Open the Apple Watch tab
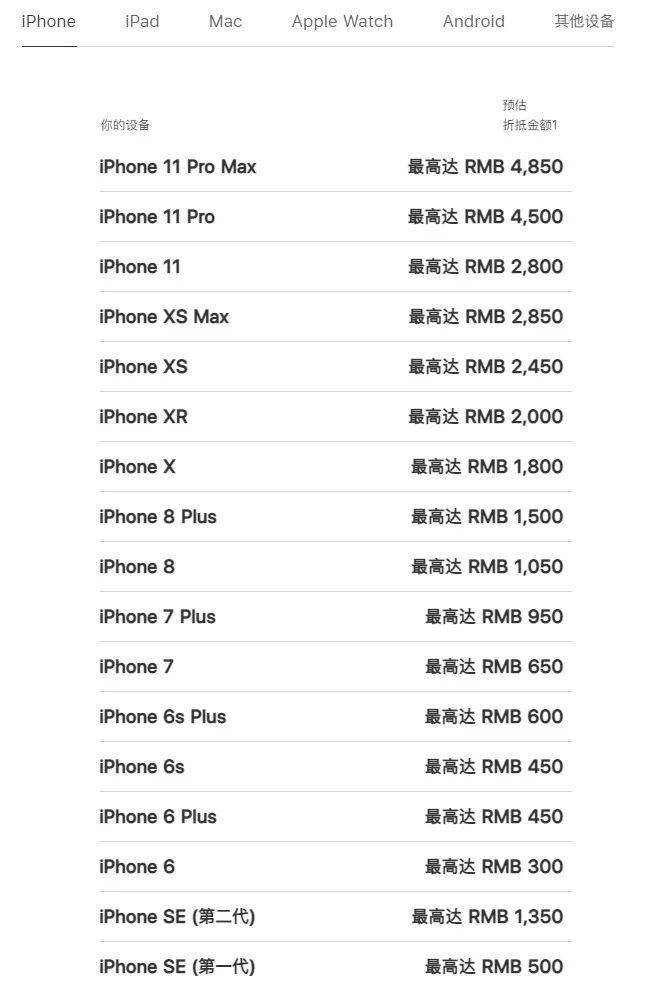Screen dimensions: 651x997 [x=342, y=22]
